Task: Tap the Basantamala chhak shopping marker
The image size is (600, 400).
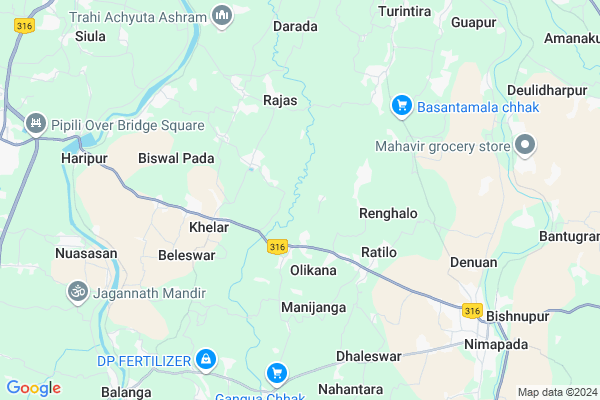Action: [x=401, y=105]
